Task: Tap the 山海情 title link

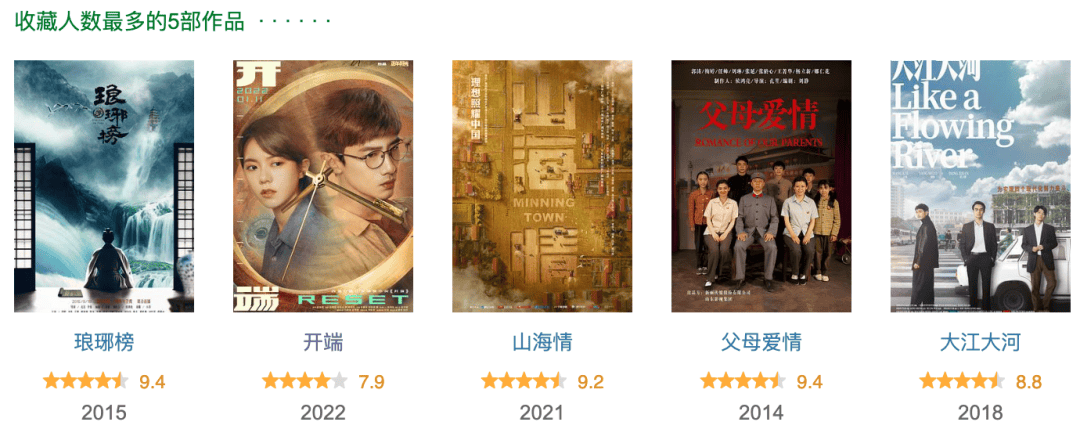Action: tap(542, 343)
